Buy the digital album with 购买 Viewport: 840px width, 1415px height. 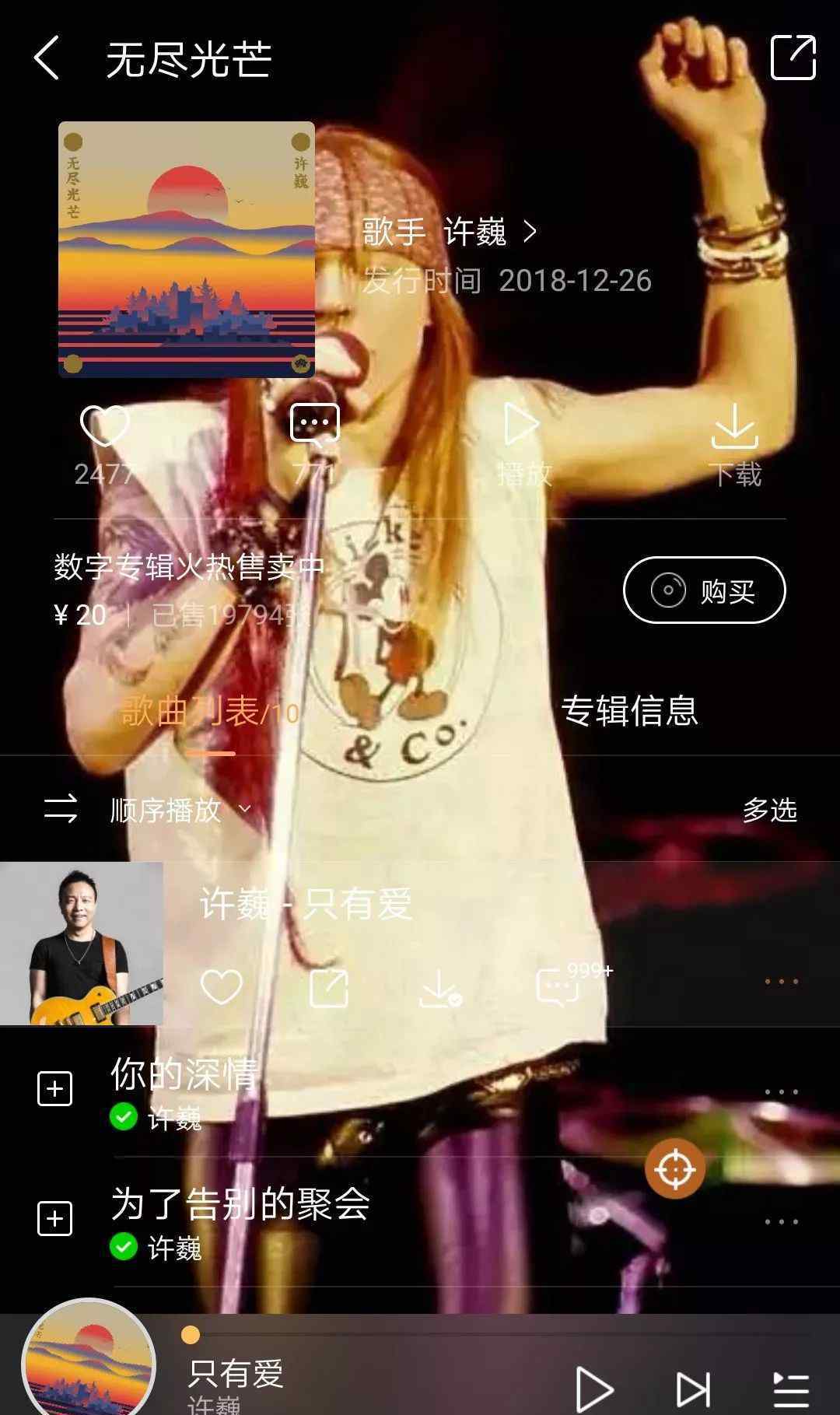pyautogui.click(x=704, y=590)
